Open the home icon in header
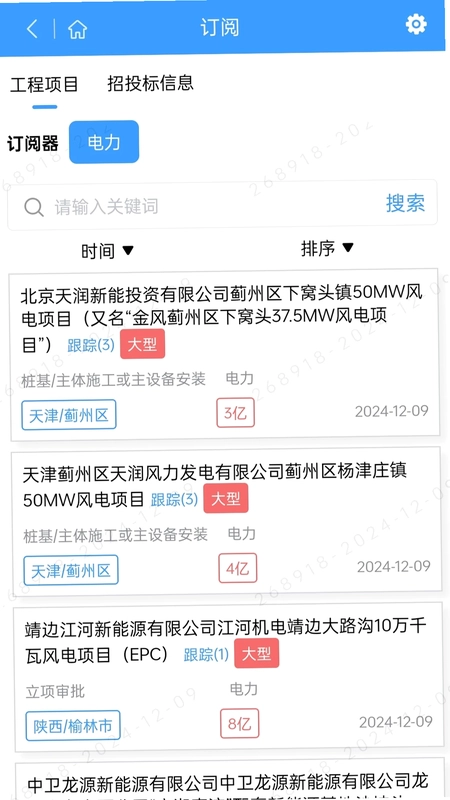This screenshot has height=800, width=450. (x=78, y=29)
